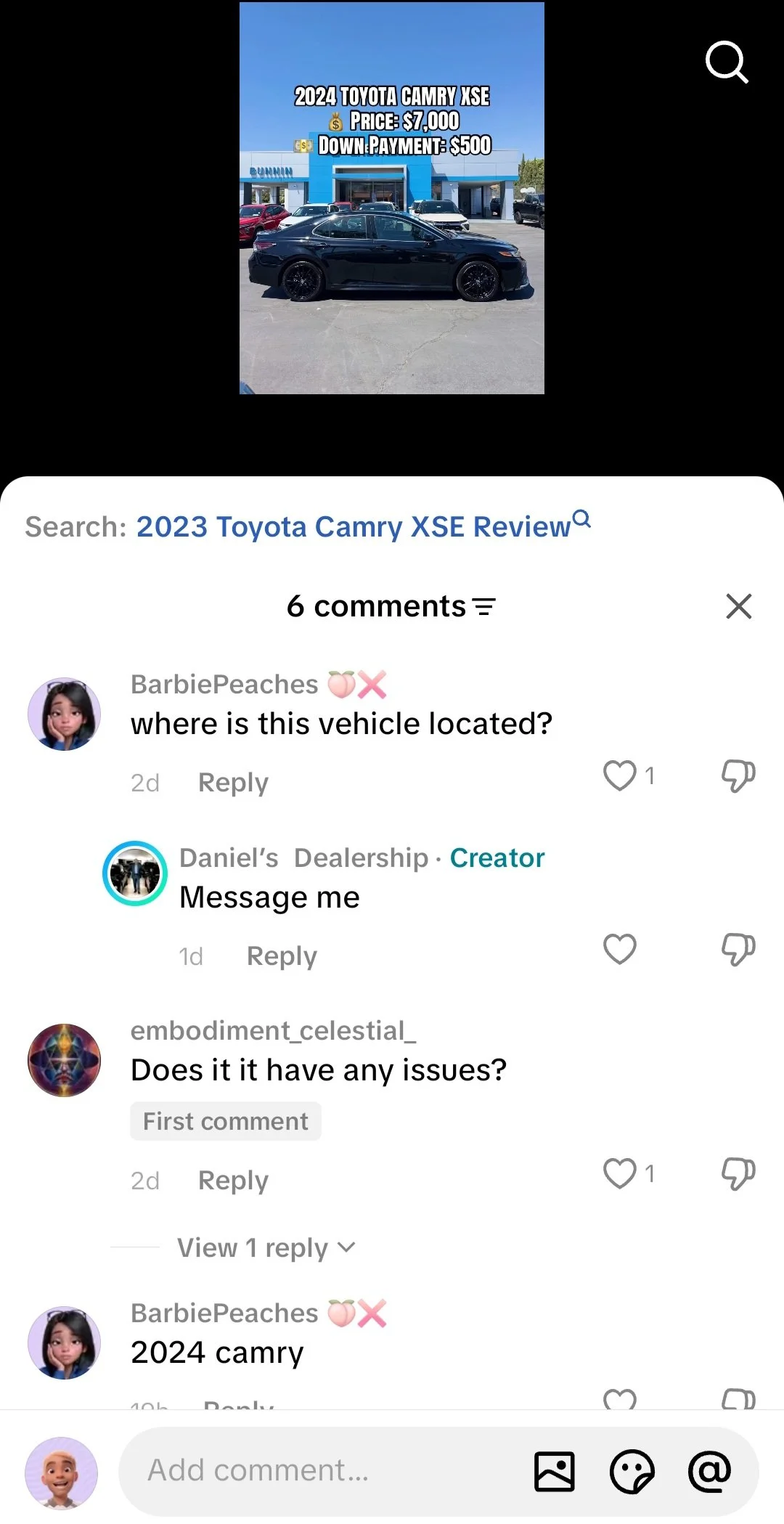Search 2023 Toyota Camry XSE Review

(x=363, y=526)
